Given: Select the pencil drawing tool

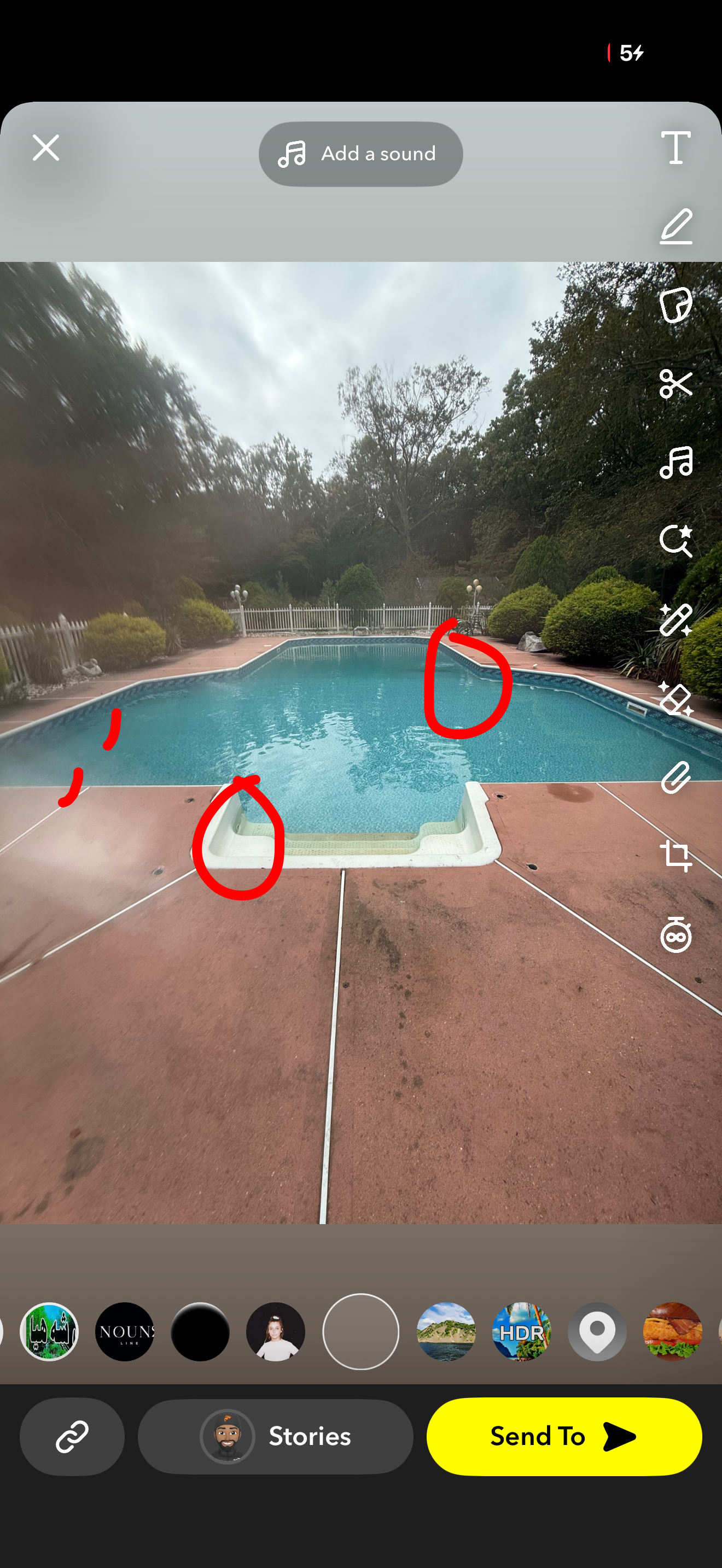Looking at the screenshot, I should click(x=676, y=226).
